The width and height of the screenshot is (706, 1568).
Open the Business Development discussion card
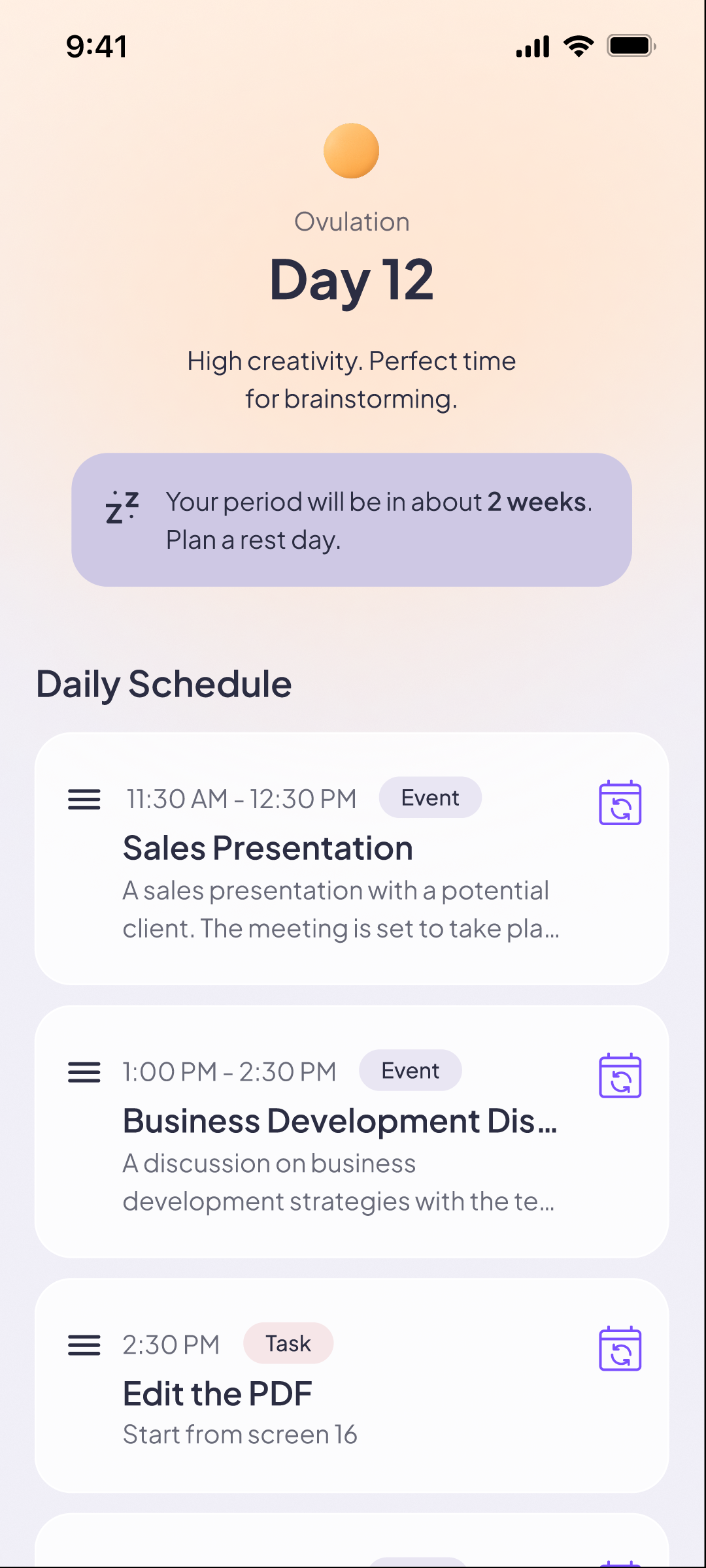pyautogui.click(x=340, y=1150)
